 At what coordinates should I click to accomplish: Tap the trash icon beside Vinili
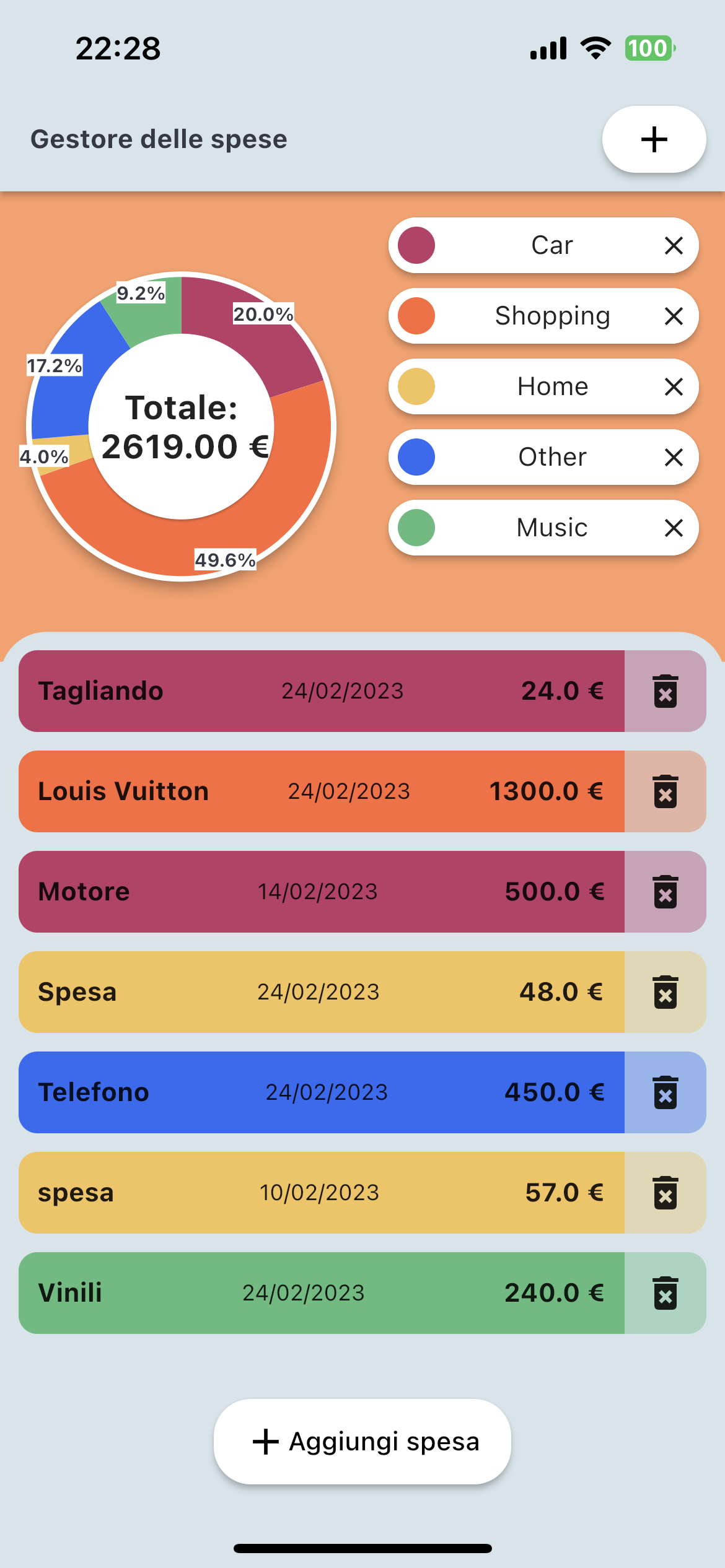pos(665,1293)
